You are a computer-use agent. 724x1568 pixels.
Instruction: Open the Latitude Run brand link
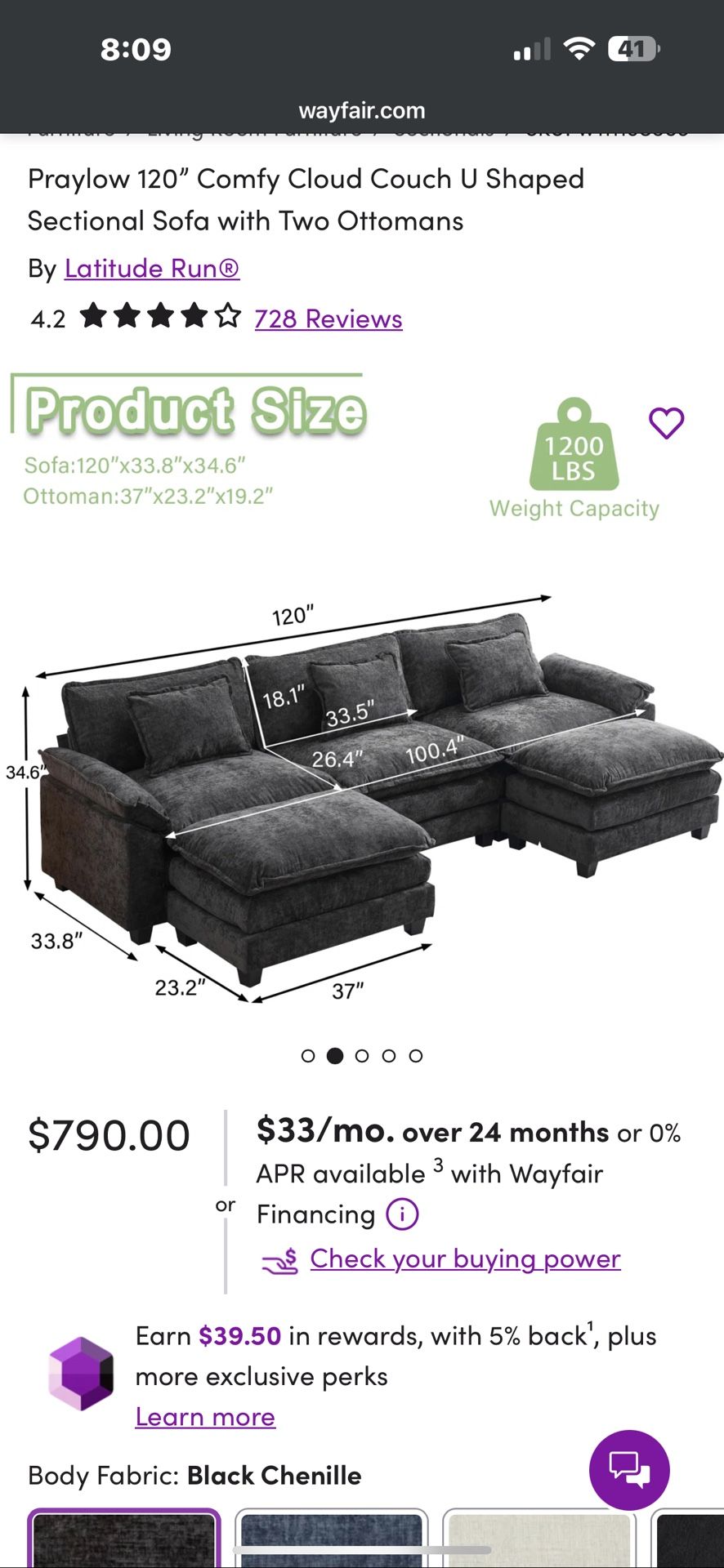152,269
